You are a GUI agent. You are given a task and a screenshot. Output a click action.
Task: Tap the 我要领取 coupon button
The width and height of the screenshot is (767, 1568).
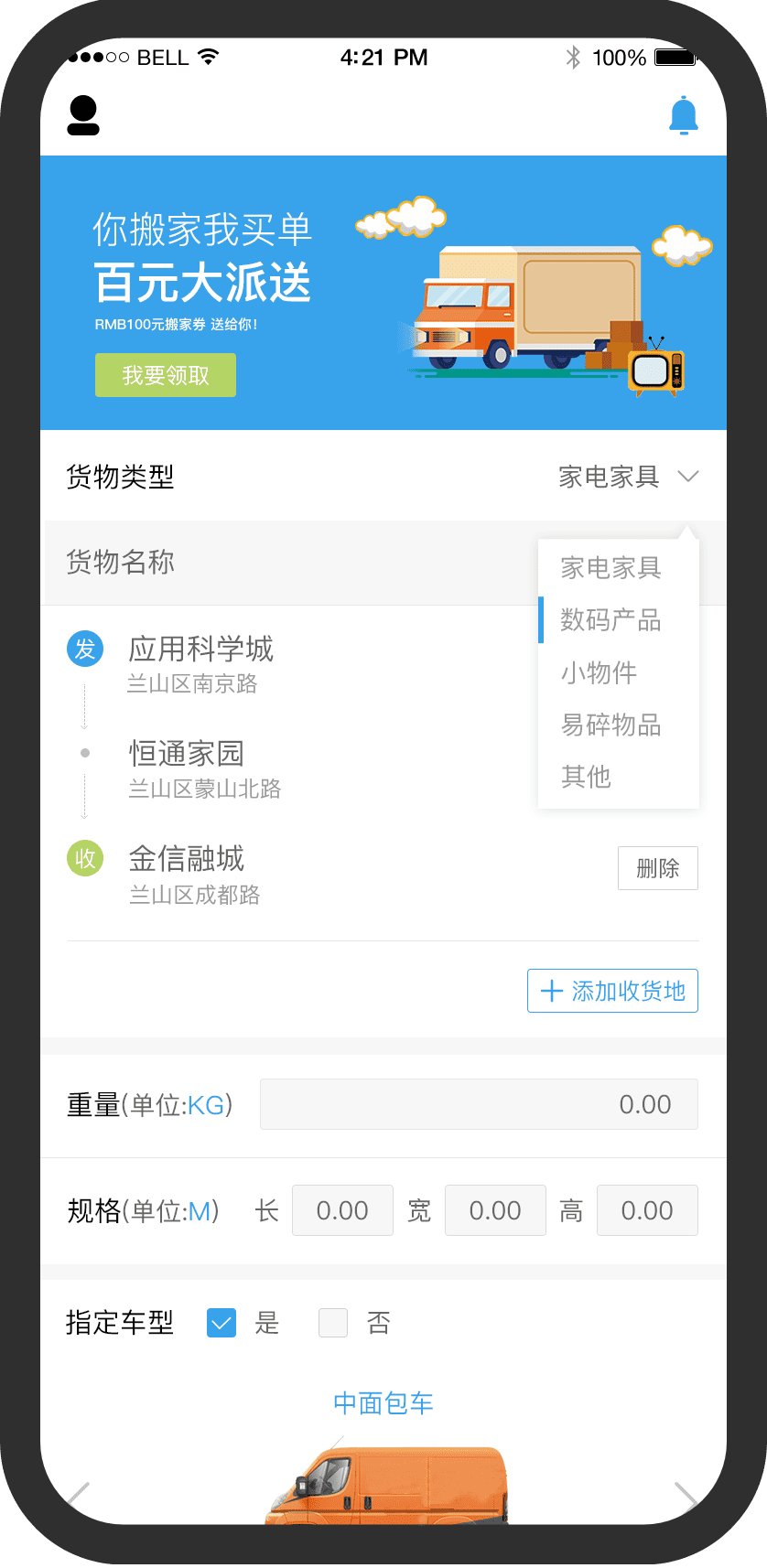[x=166, y=375]
